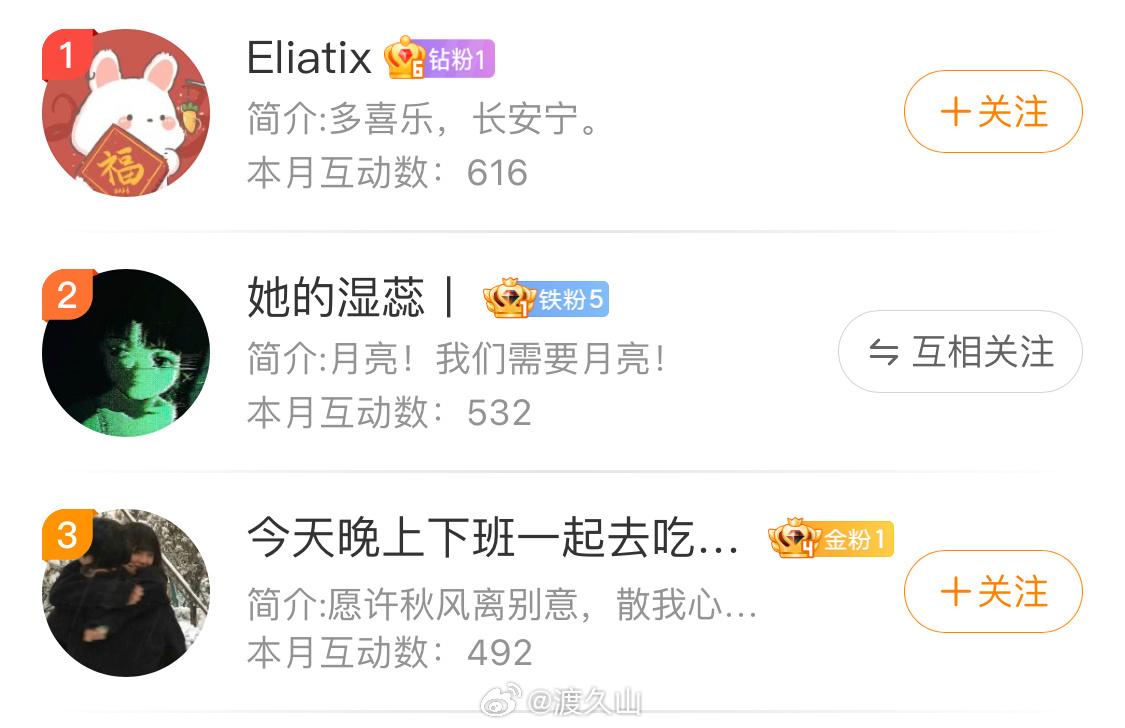Open 她的湿蕊's green avatar
The image size is (1125, 728).
coord(126,353)
